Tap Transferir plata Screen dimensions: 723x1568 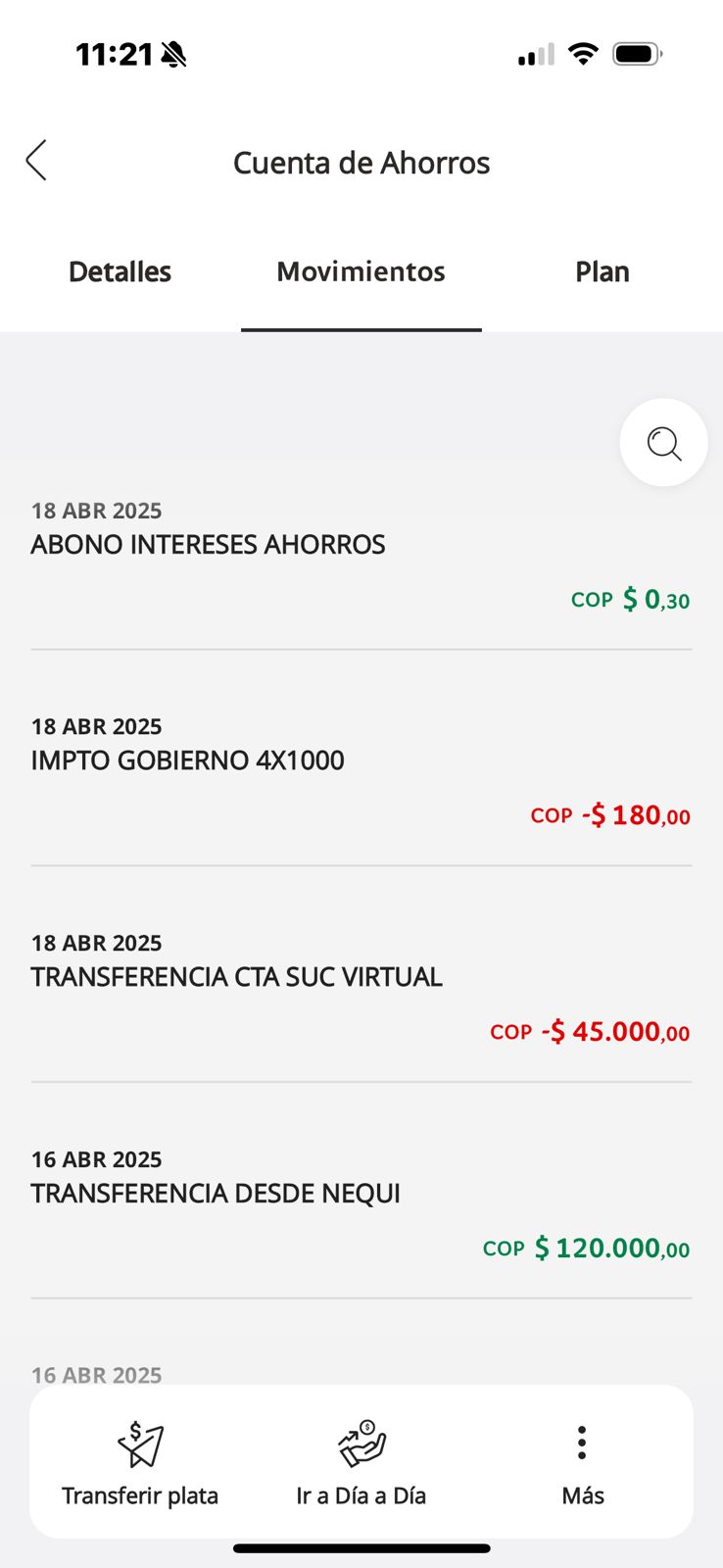tap(140, 1463)
